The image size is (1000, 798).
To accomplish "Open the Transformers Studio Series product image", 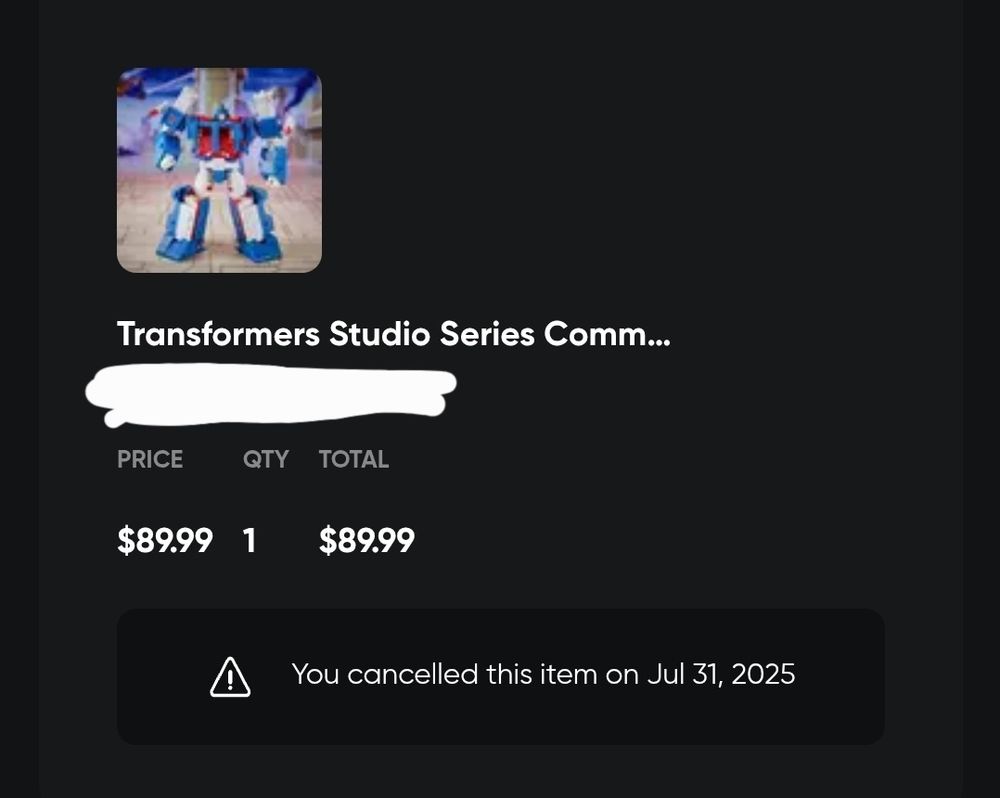I will pos(219,170).
